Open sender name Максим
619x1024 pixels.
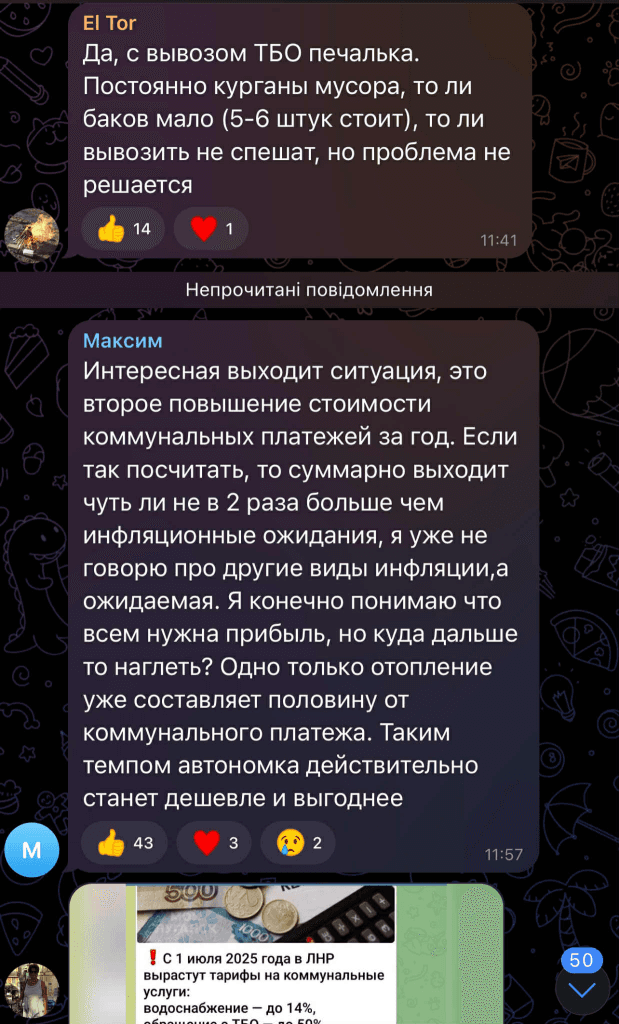(122, 340)
